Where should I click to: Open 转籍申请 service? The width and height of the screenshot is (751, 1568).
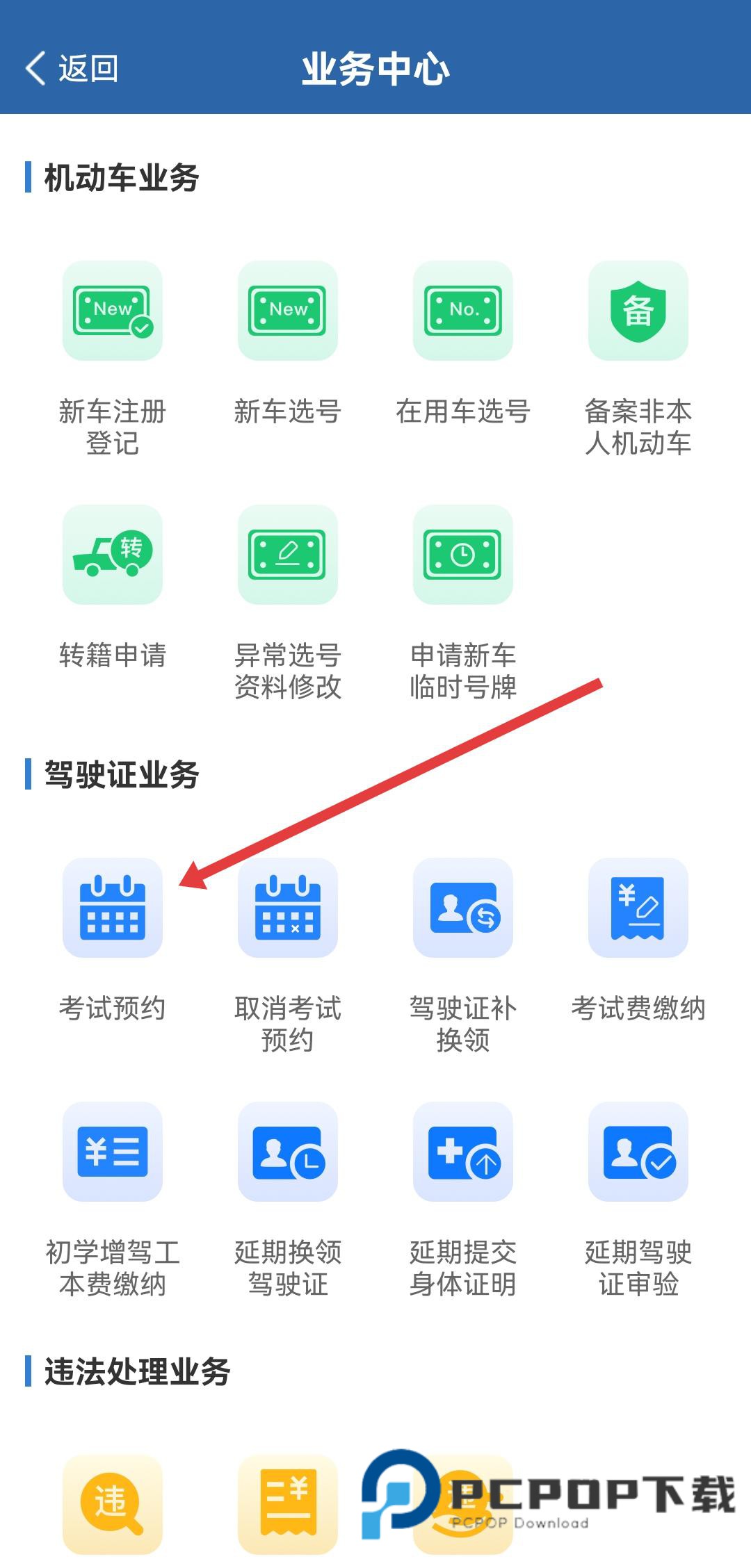(113, 555)
